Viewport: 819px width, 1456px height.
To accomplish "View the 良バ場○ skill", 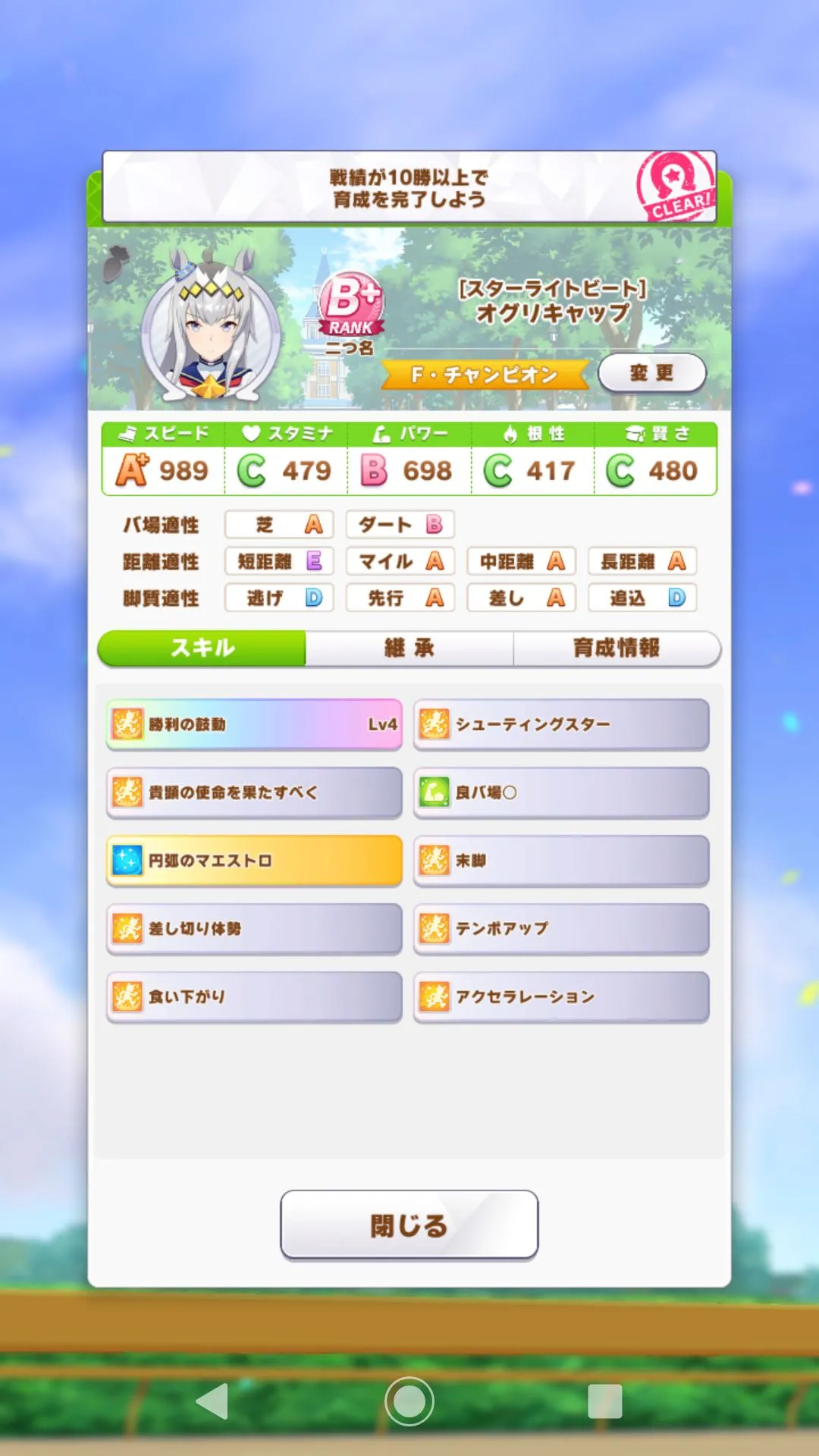I will coord(561,792).
